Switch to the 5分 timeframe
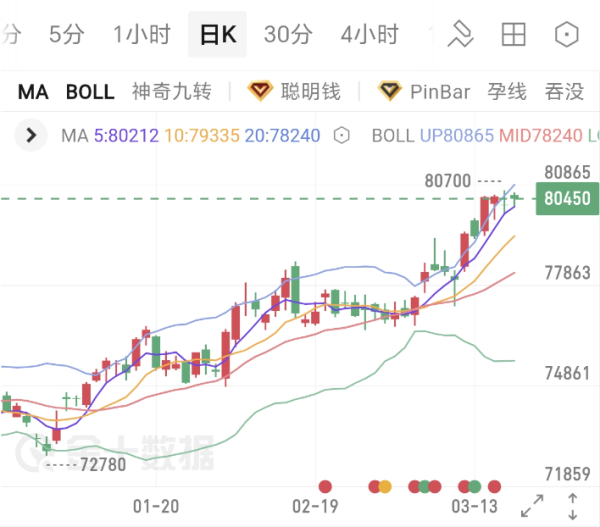Screen dimensions: 600x527 pos(67,35)
